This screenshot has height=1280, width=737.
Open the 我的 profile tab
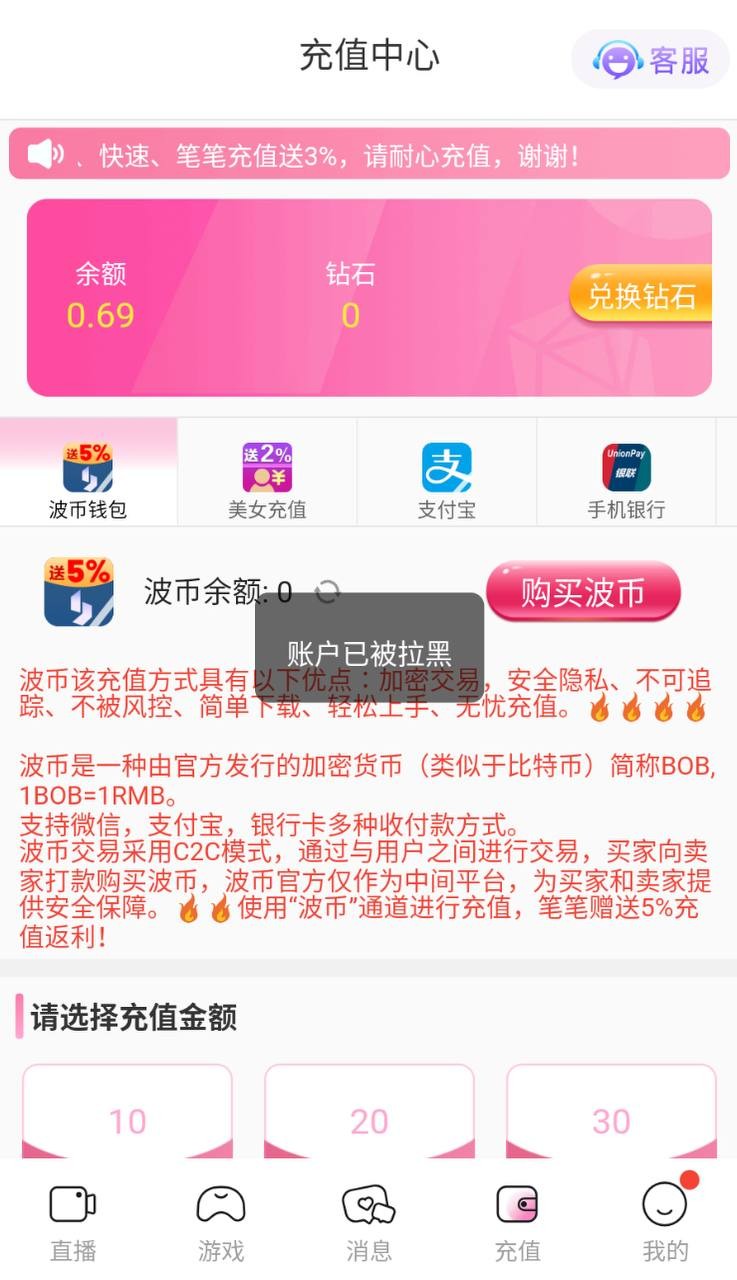[665, 1222]
